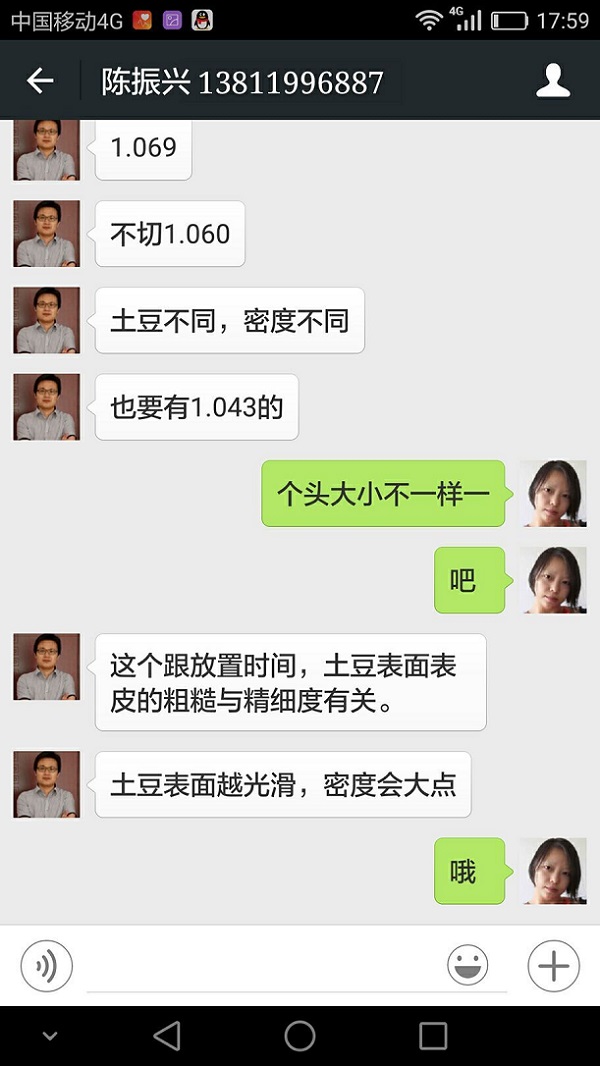Switch to voice message input

click(x=46, y=966)
